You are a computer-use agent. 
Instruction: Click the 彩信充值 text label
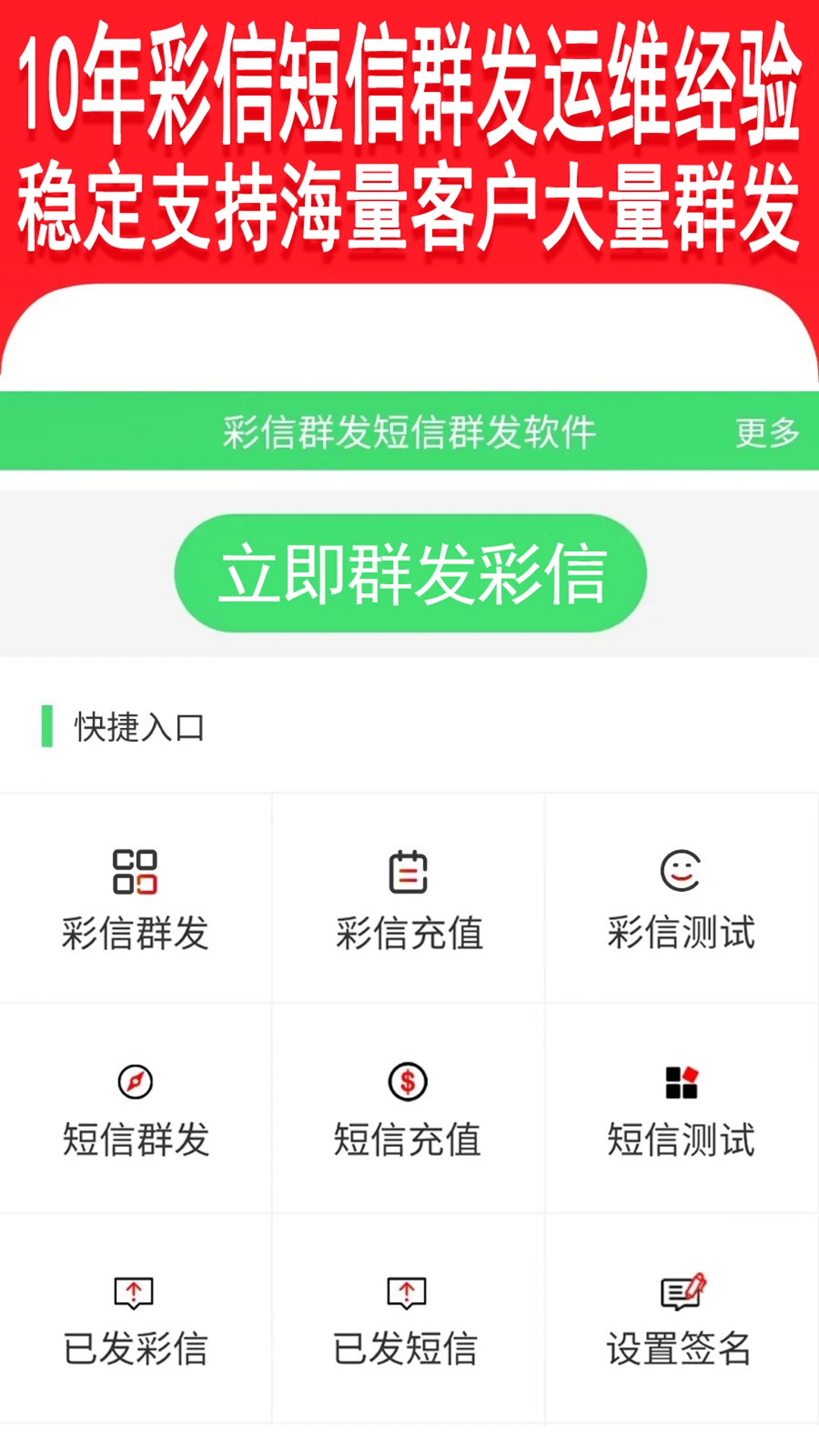[409, 937]
